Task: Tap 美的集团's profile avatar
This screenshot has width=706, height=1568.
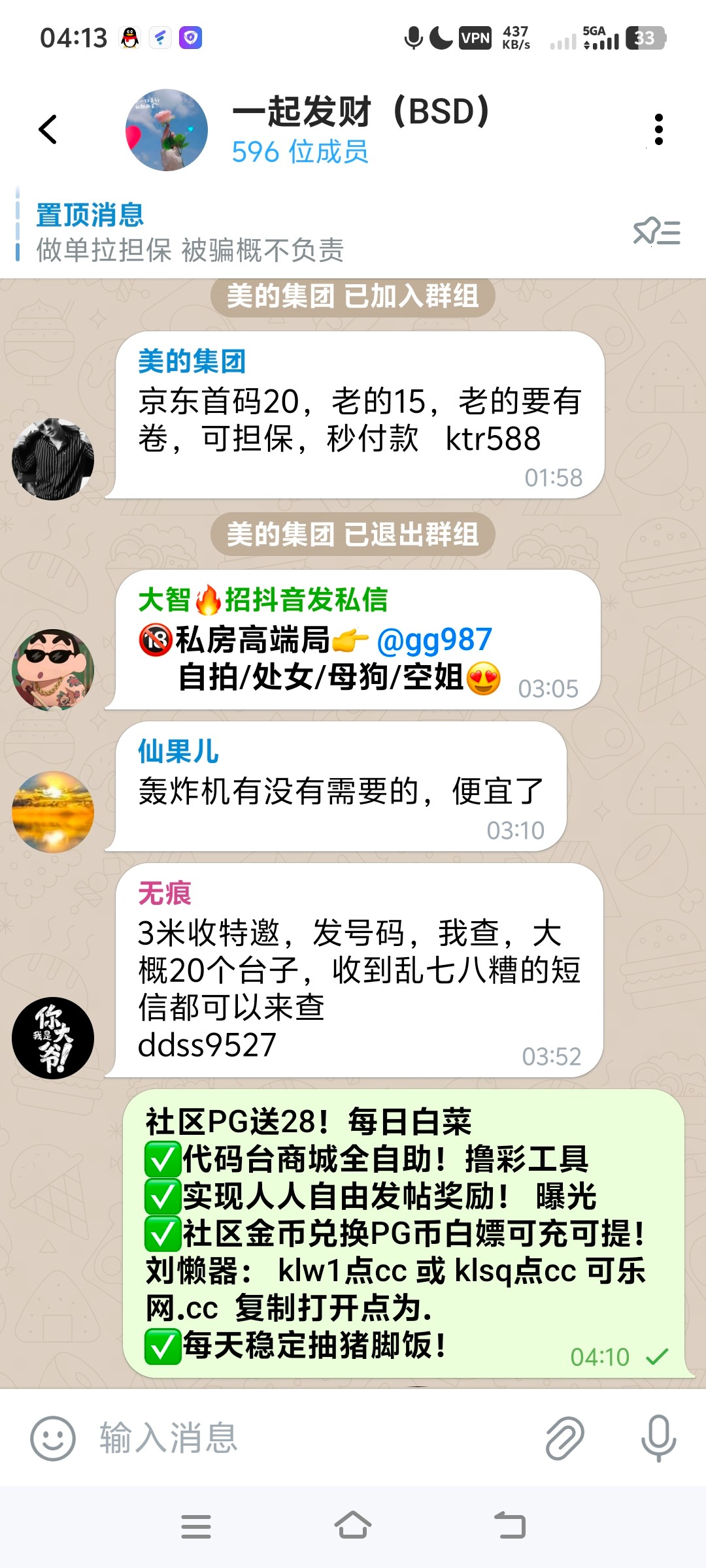Action: tap(53, 459)
